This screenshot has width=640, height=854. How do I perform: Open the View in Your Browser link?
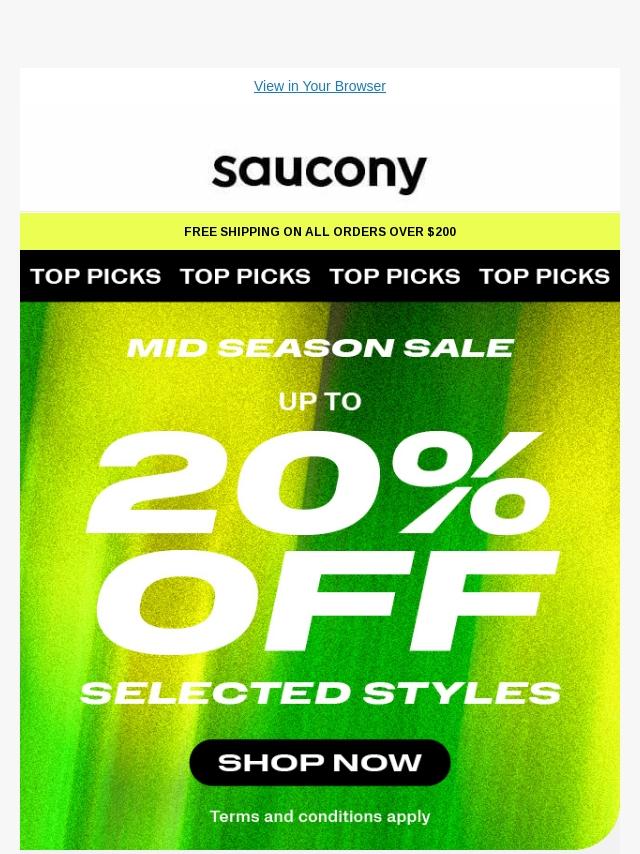click(319, 86)
